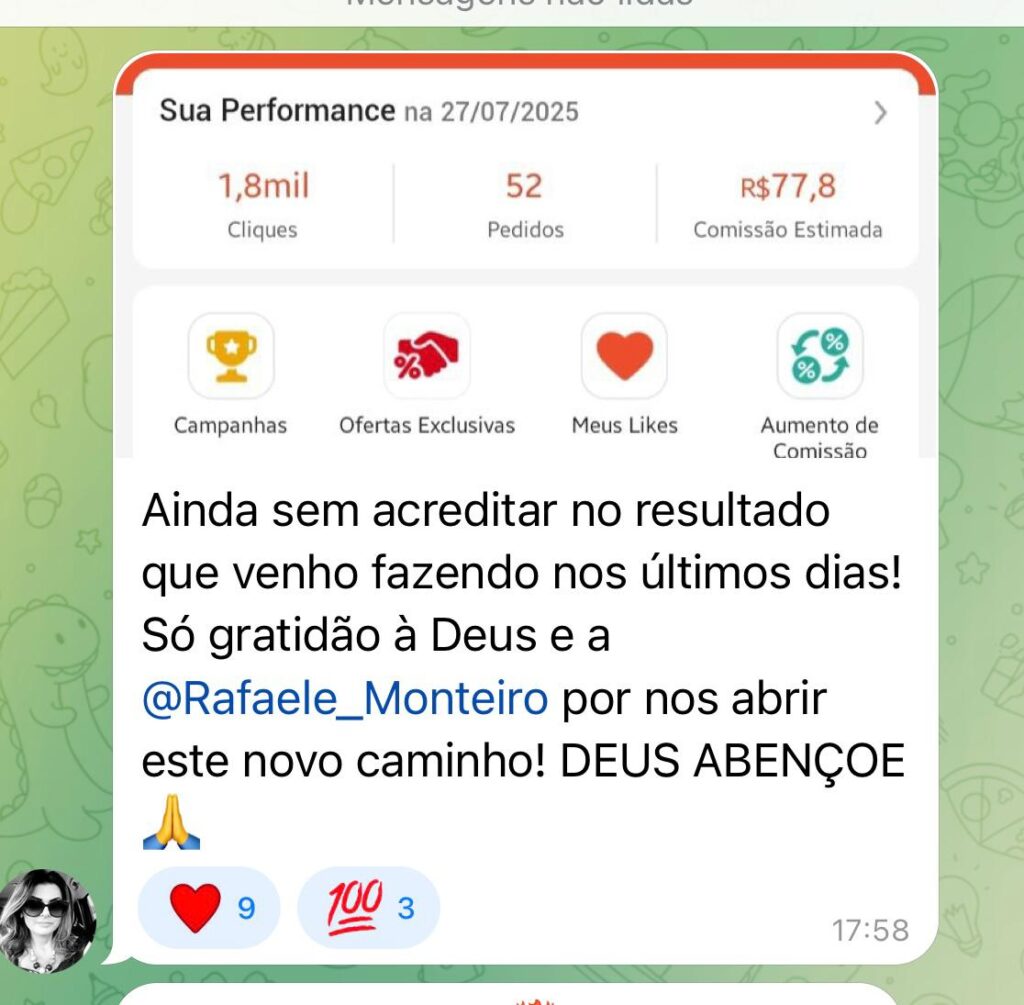Open the Sua Performance image in the message
This screenshot has height=1005, width=1024.
point(525,260)
